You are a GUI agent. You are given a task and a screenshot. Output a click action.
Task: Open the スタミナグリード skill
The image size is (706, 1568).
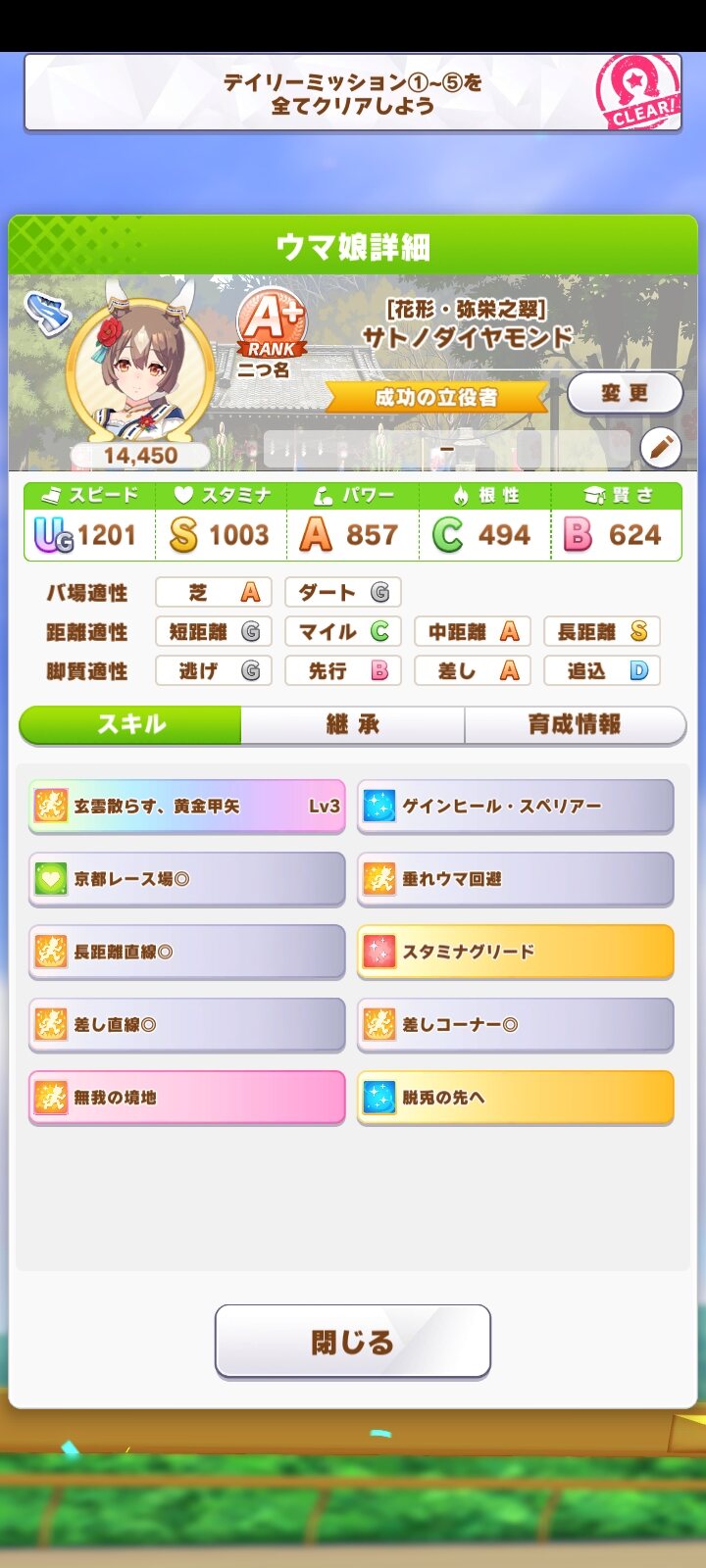(x=516, y=952)
